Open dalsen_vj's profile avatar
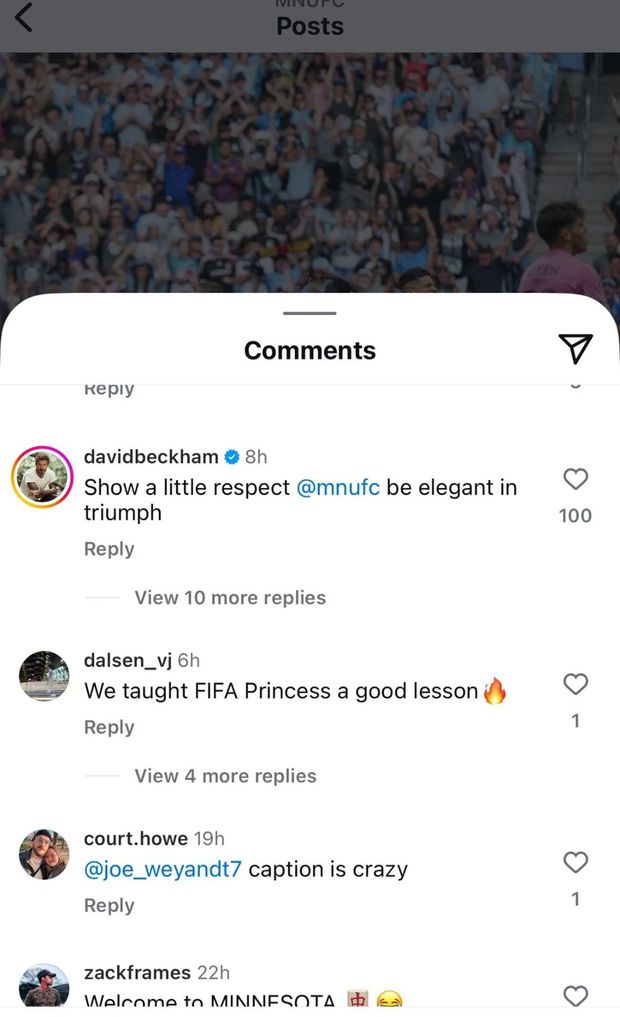 point(43,676)
